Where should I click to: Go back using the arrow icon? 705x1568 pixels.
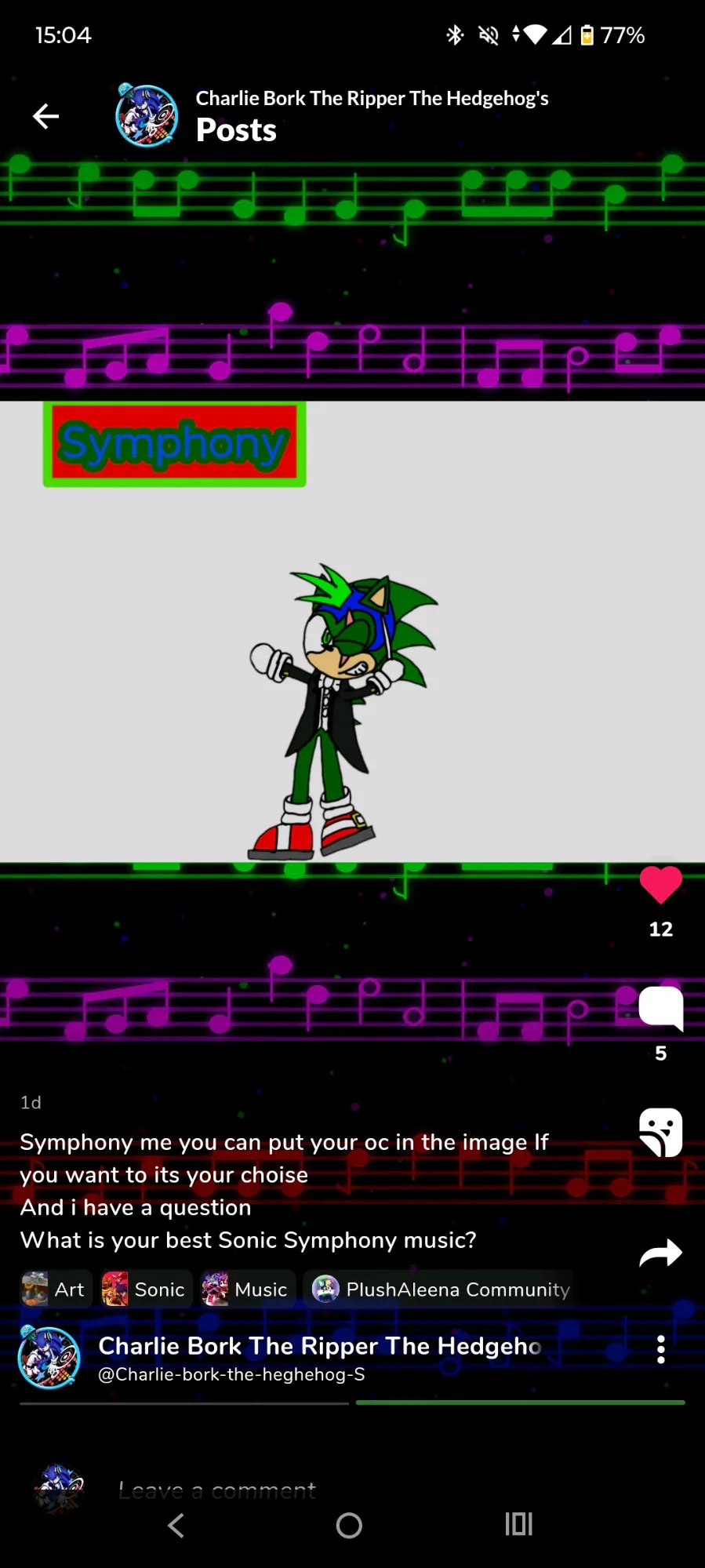(45, 116)
